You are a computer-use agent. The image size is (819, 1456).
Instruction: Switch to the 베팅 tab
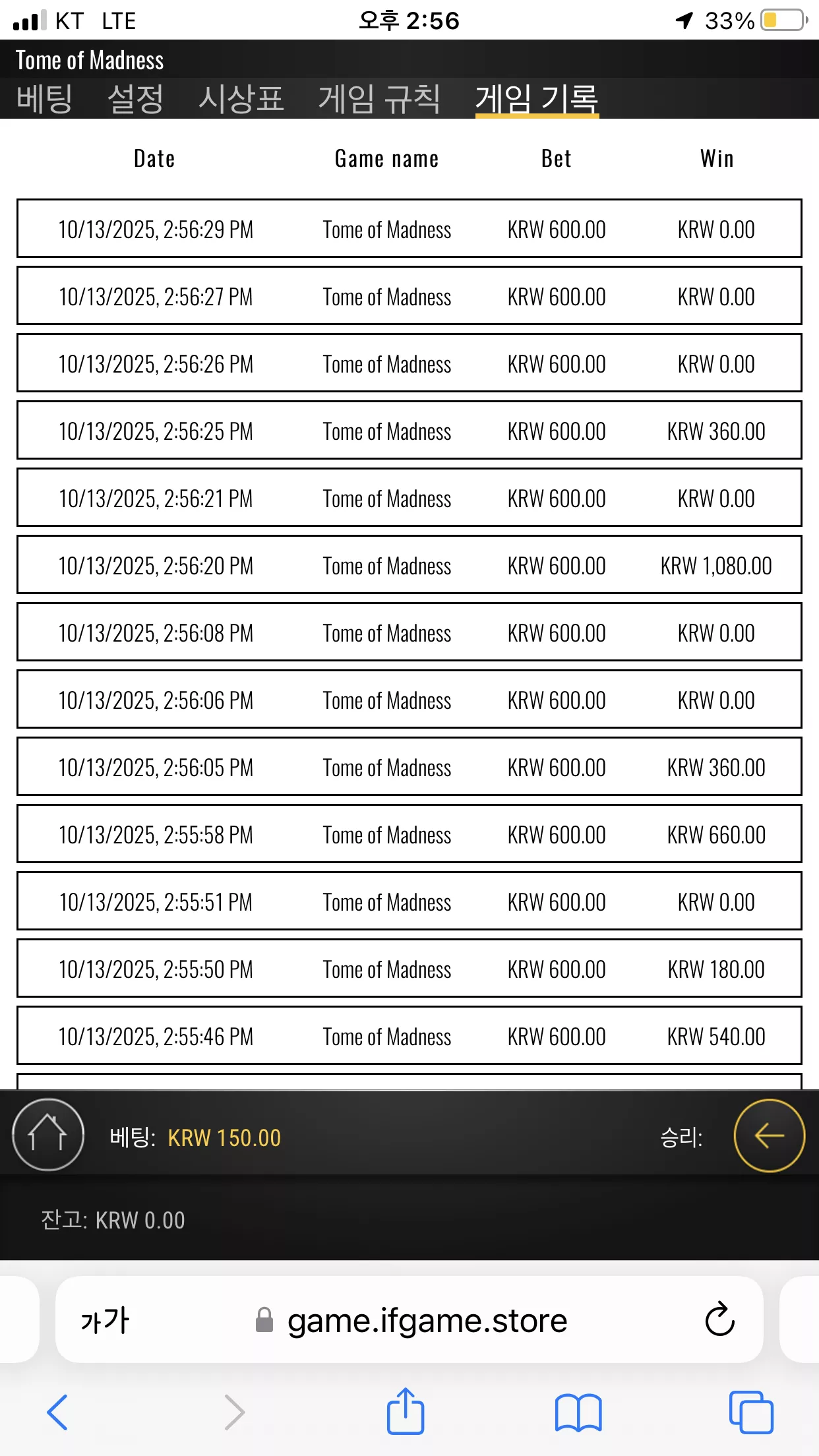coord(44,100)
